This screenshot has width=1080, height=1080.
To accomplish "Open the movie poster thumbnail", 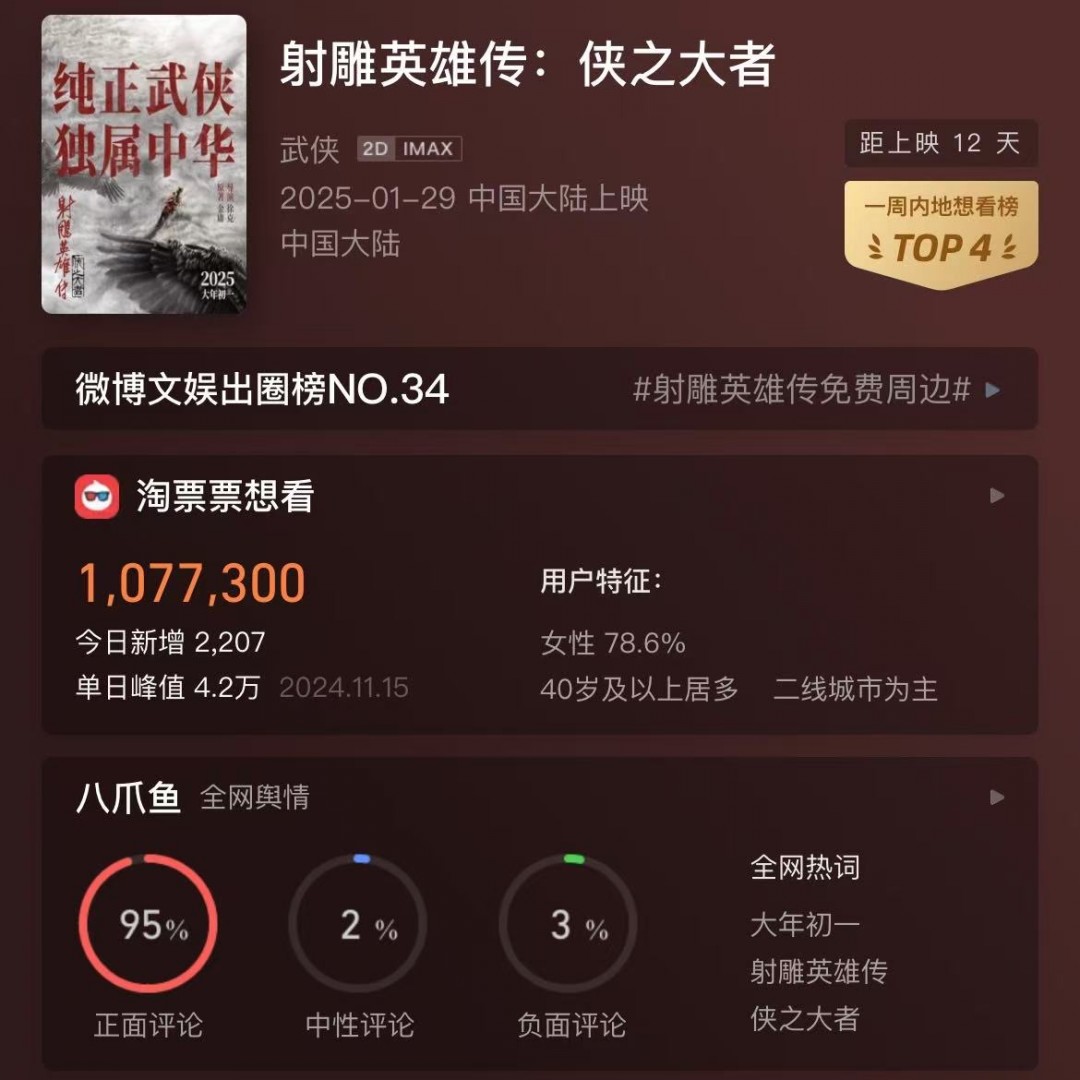I will (144, 164).
